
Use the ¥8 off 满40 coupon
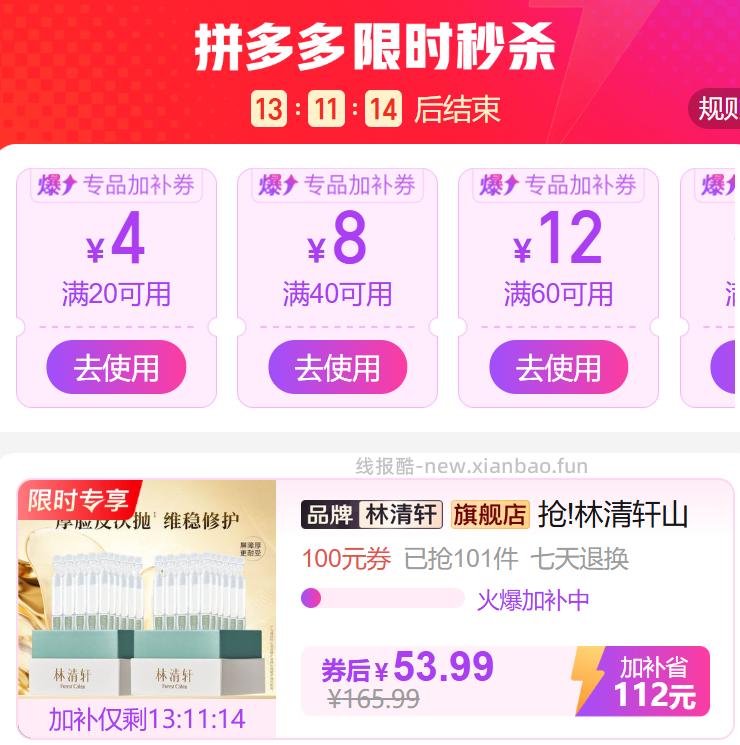point(337,367)
